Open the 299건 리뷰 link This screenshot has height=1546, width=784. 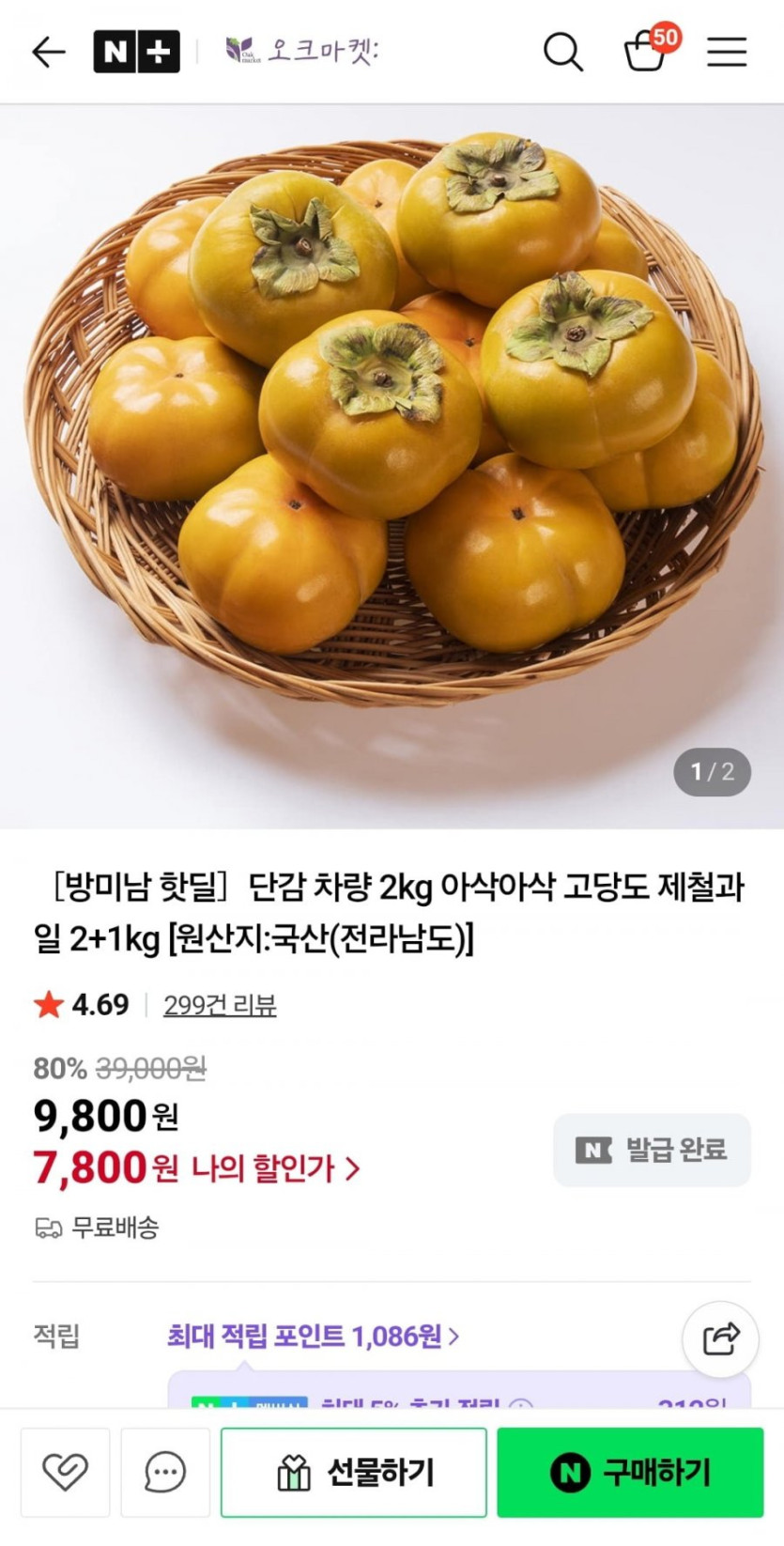coord(220,1005)
